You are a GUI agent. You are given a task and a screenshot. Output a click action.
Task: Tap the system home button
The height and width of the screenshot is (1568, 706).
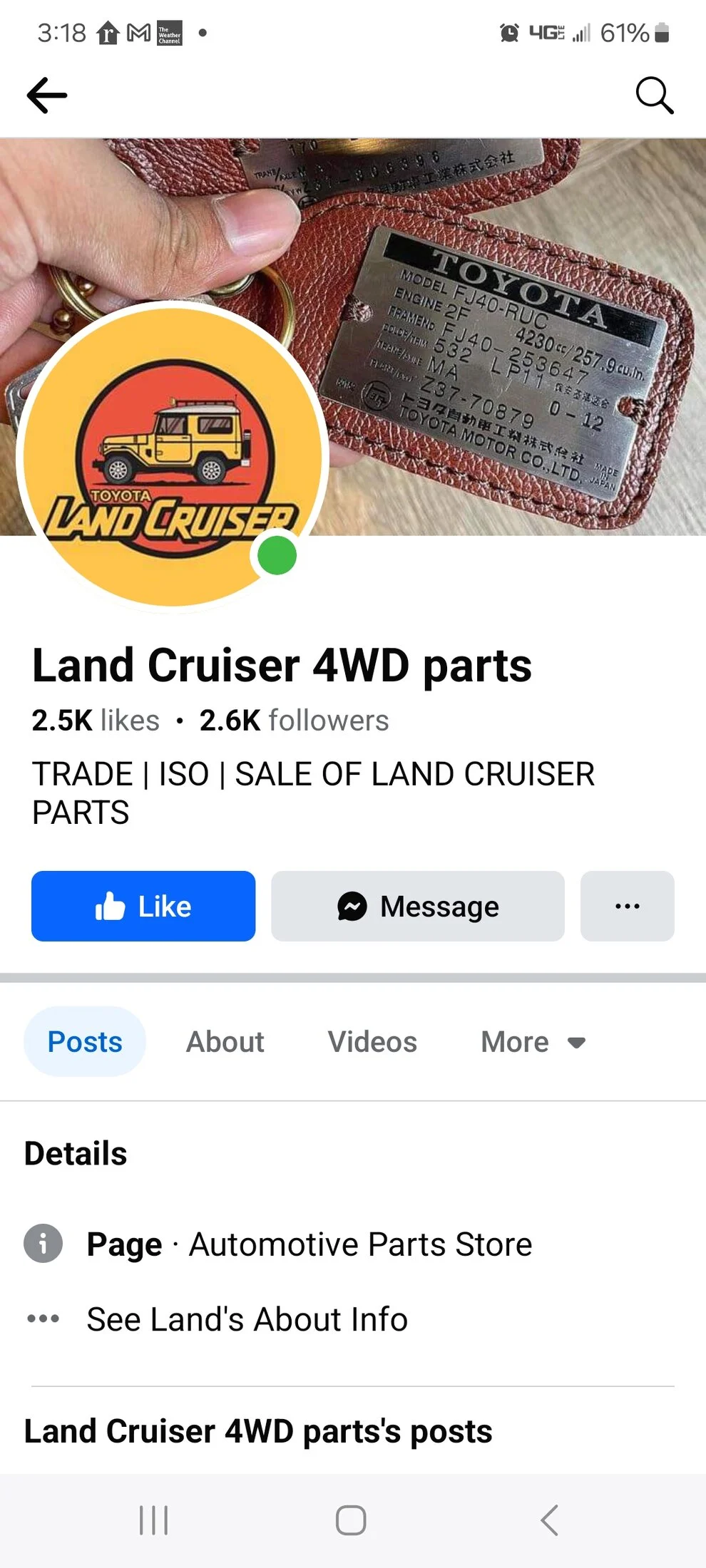click(351, 1520)
